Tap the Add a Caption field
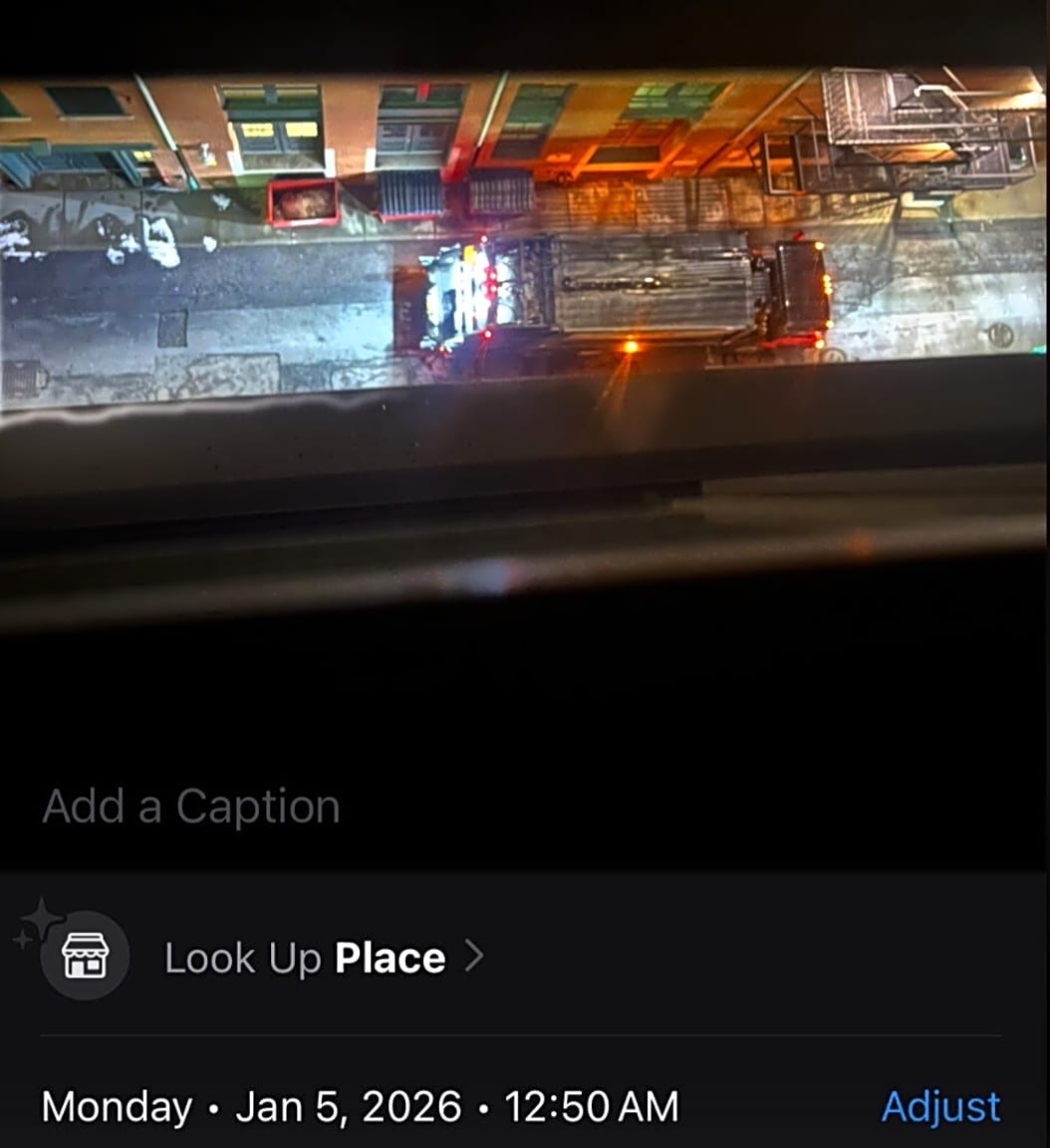 (x=191, y=807)
